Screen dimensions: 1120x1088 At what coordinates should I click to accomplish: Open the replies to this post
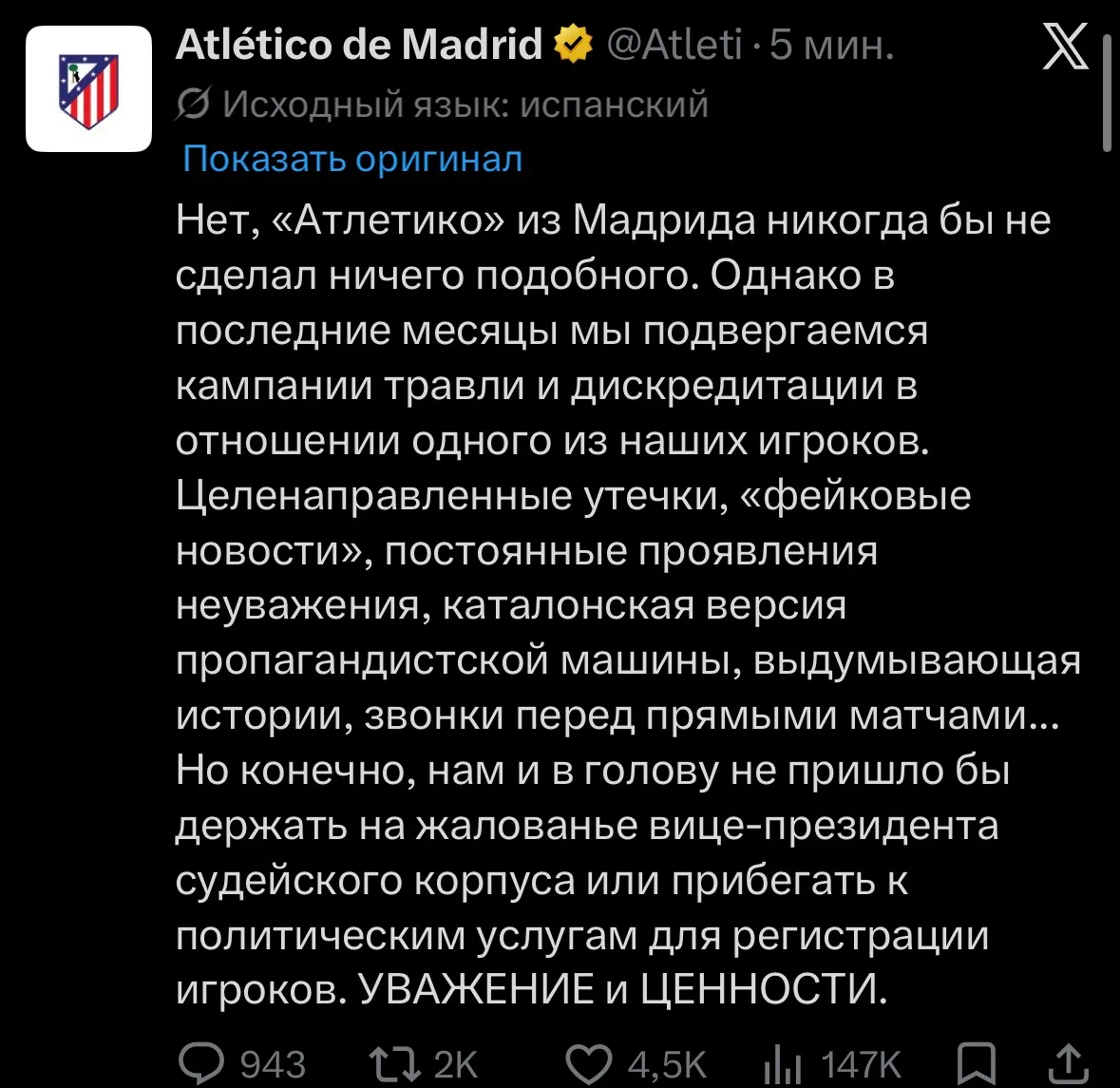coord(242,1063)
